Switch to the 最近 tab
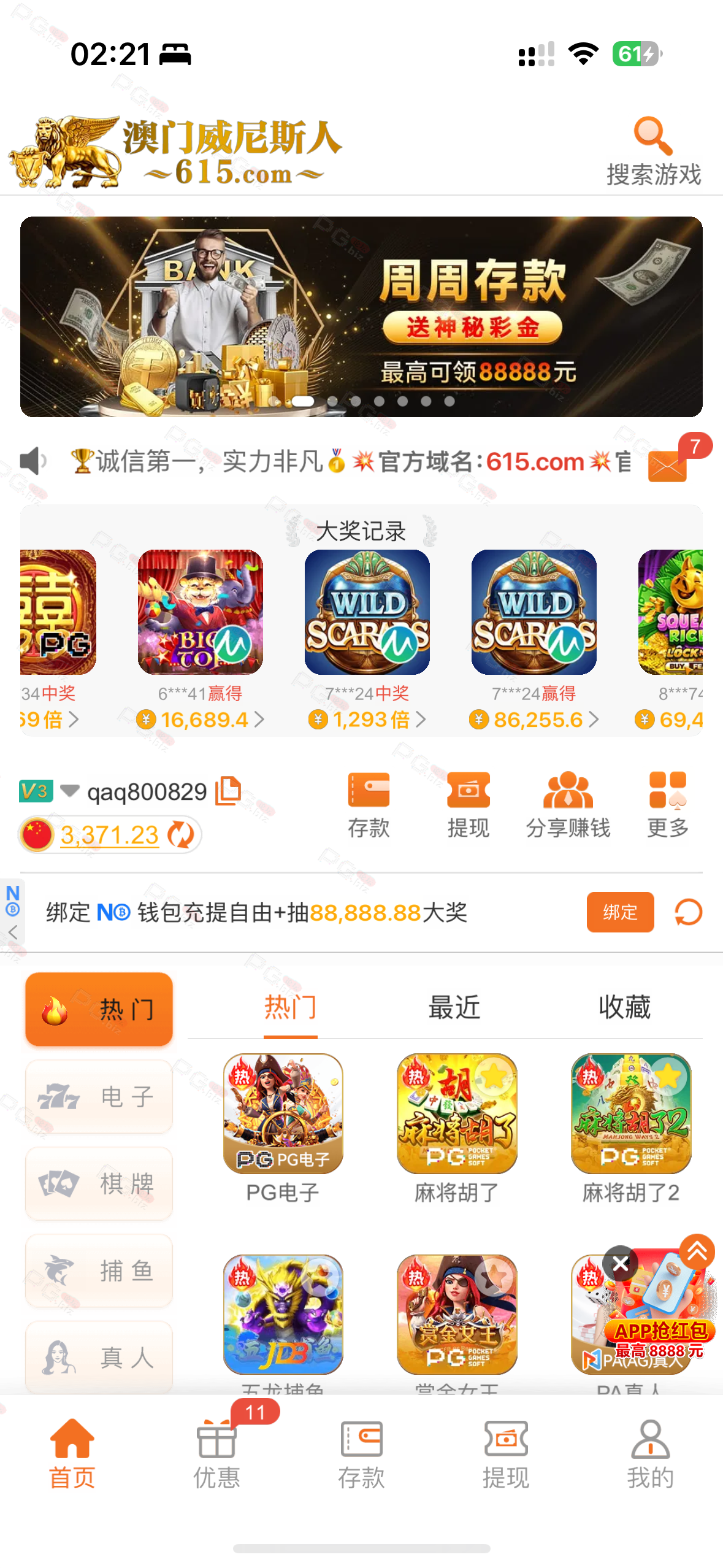 454,1007
